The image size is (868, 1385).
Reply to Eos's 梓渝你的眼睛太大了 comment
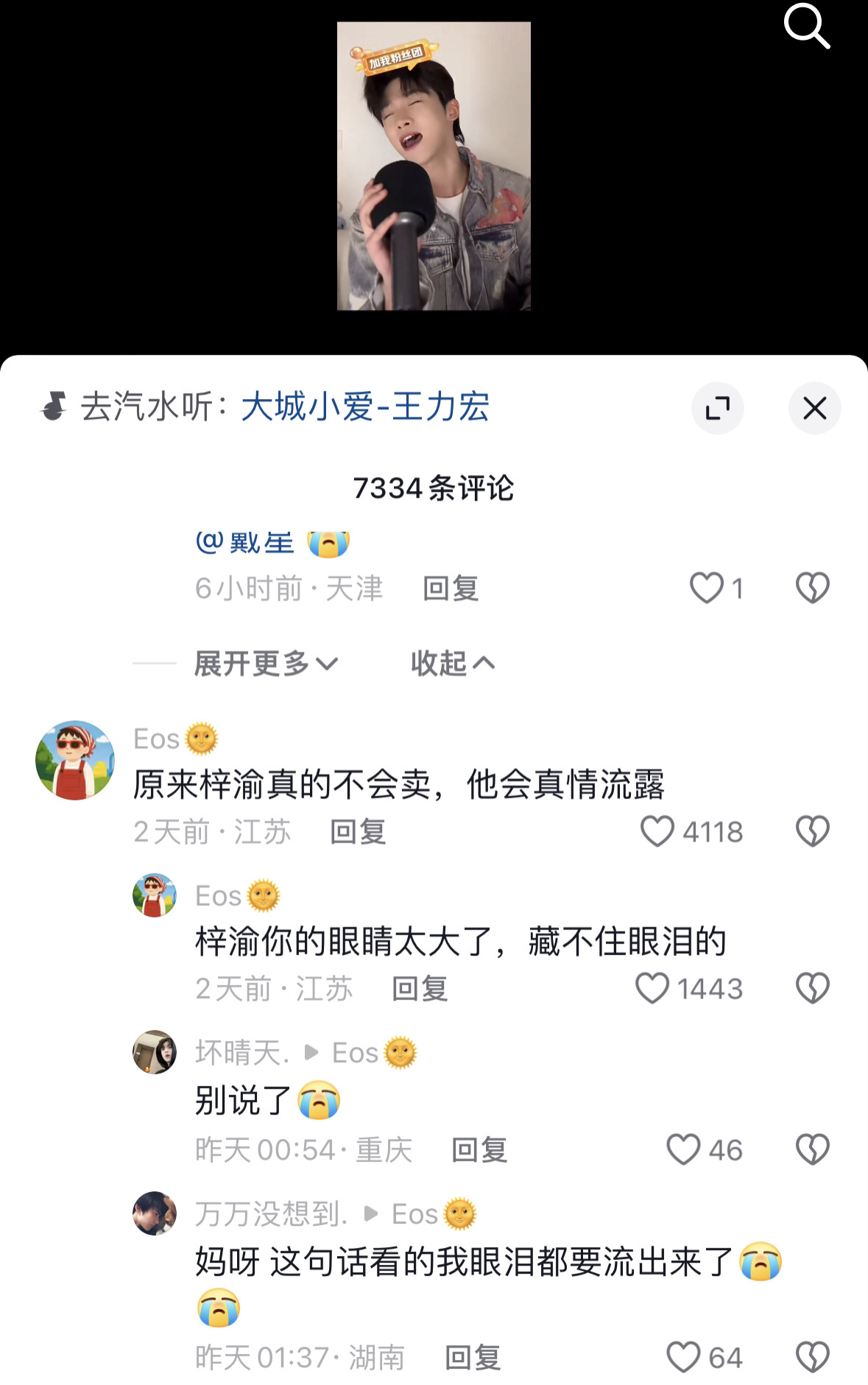(420, 988)
